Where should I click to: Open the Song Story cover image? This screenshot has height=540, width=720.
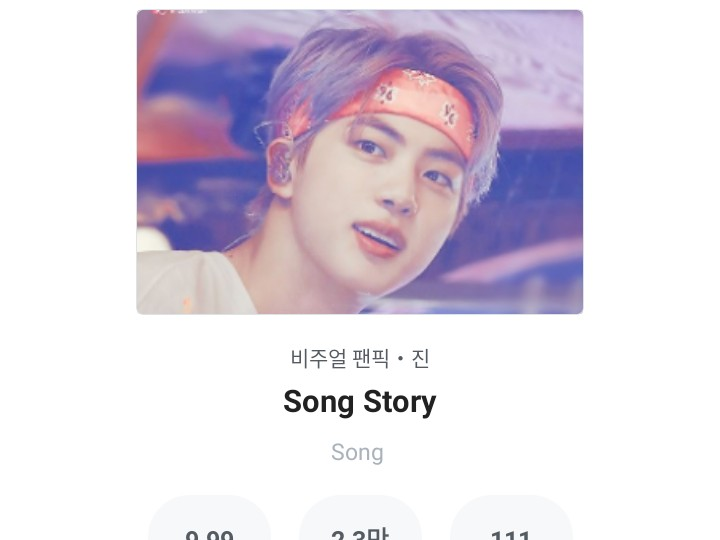coord(360,162)
